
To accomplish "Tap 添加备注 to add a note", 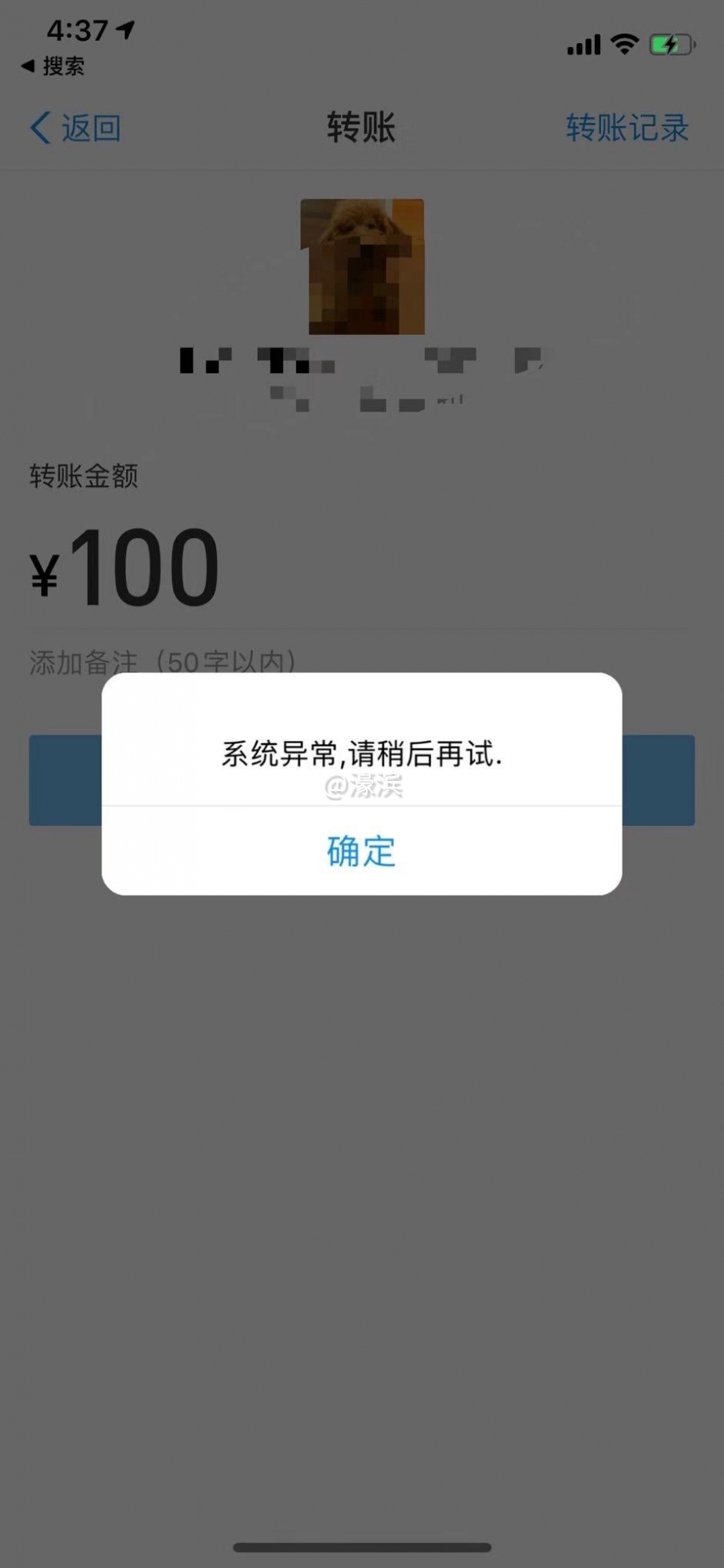I will click(161, 661).
